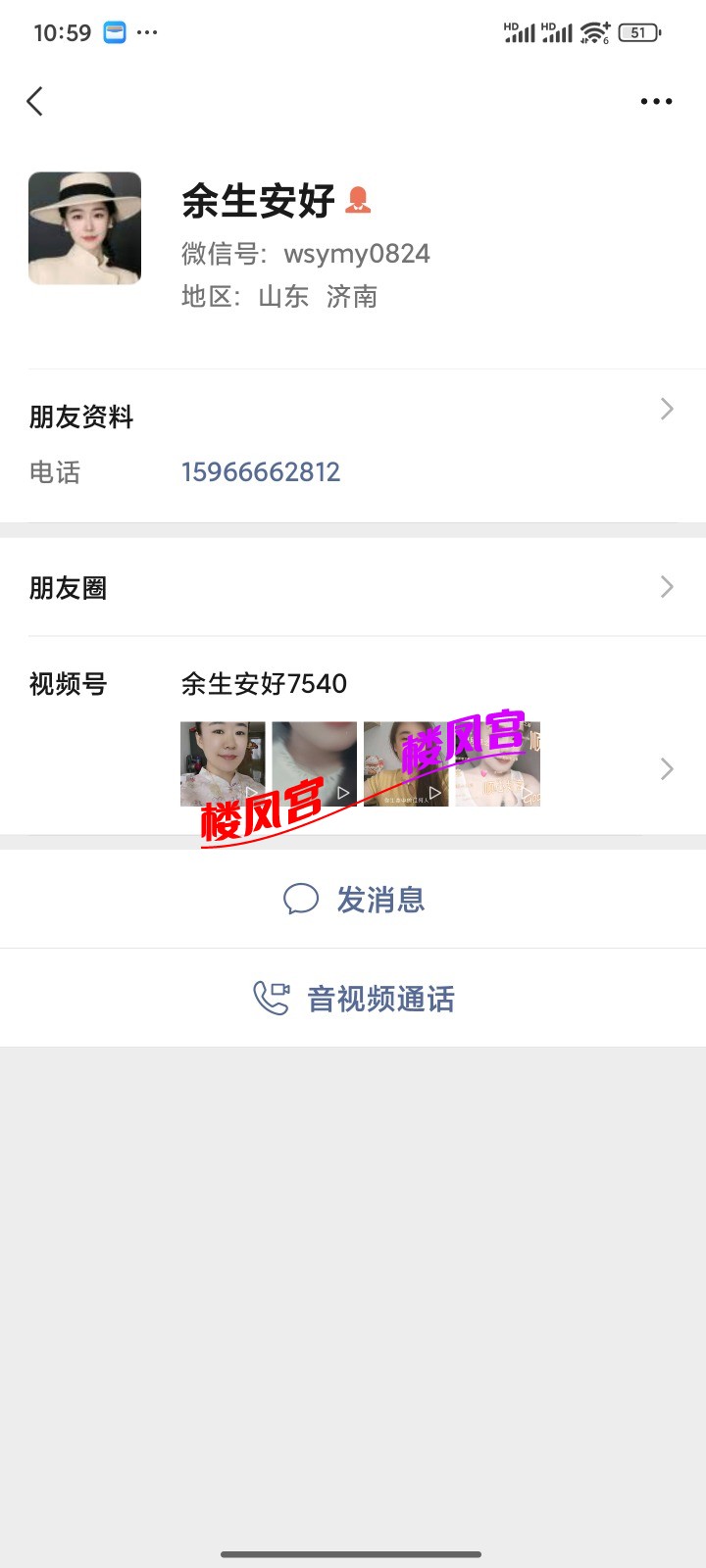Viewport: 706px width, 1568px height.
Task: Tap 发消息 to send a message
Action: (380, 899)
